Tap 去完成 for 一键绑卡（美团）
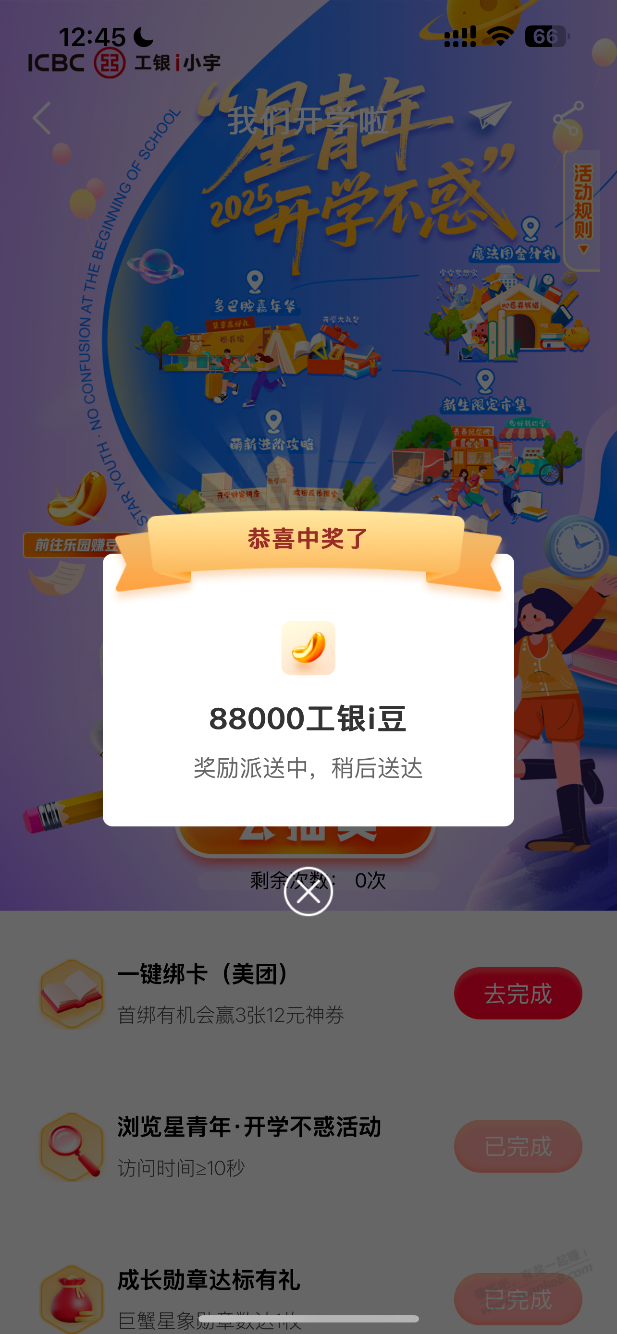 pyautogui.click(x=518, y=993)
